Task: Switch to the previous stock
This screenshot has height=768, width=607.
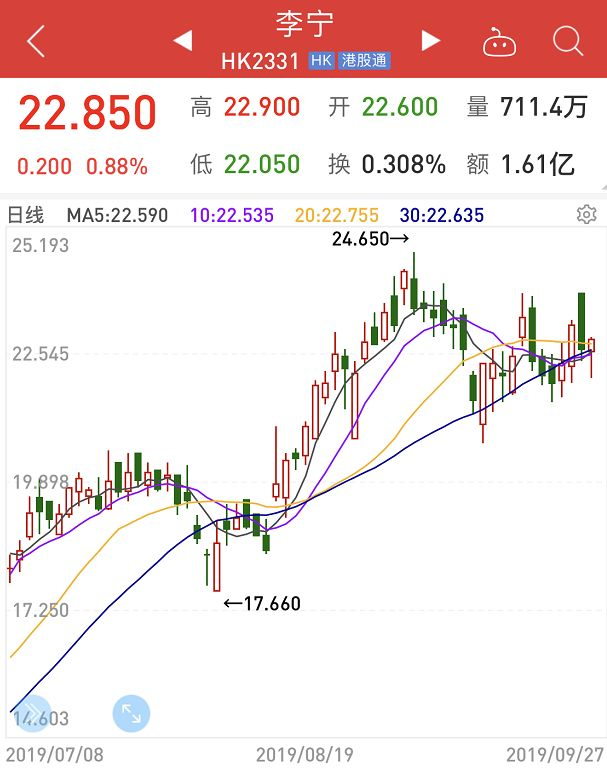Action: click(x=182, y=41)
